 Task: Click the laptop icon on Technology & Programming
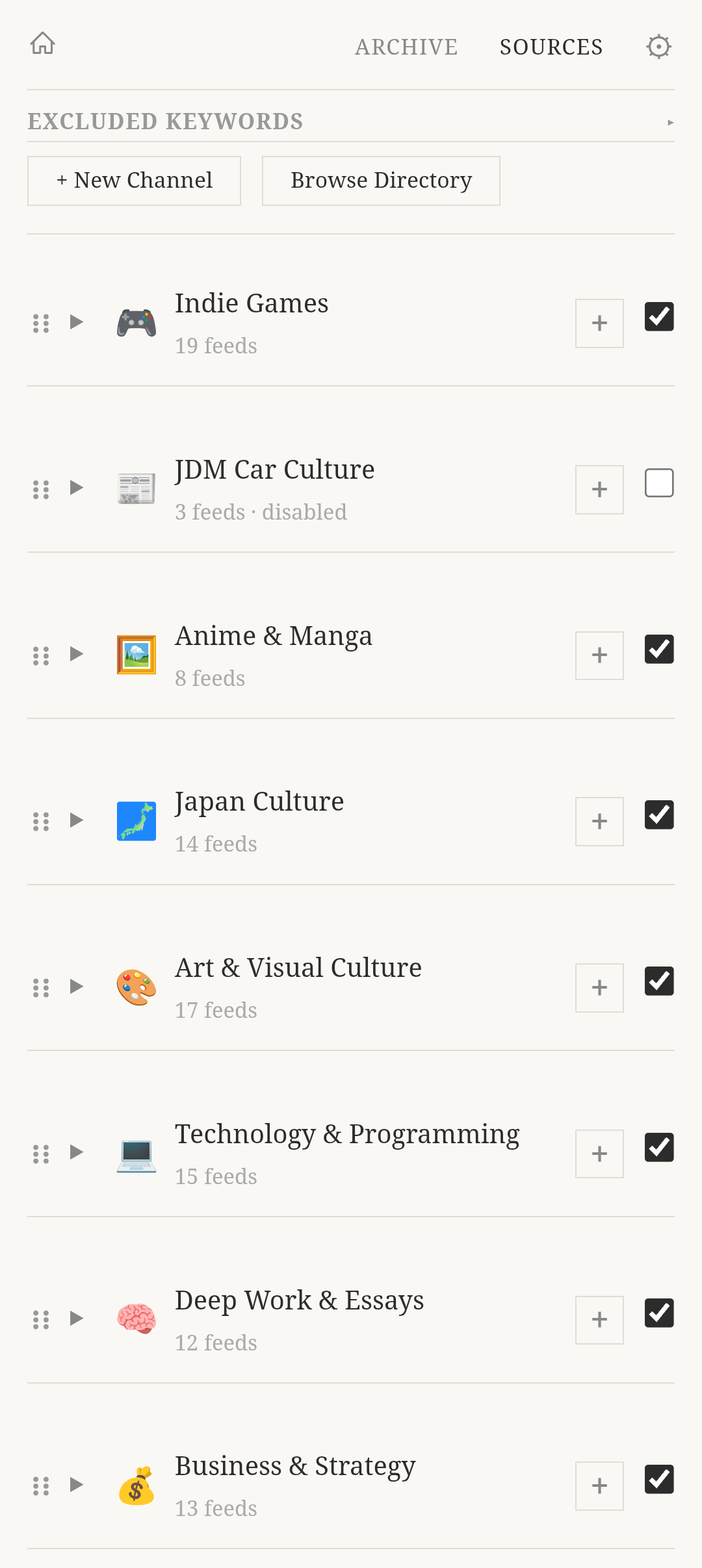point(135,1153)
